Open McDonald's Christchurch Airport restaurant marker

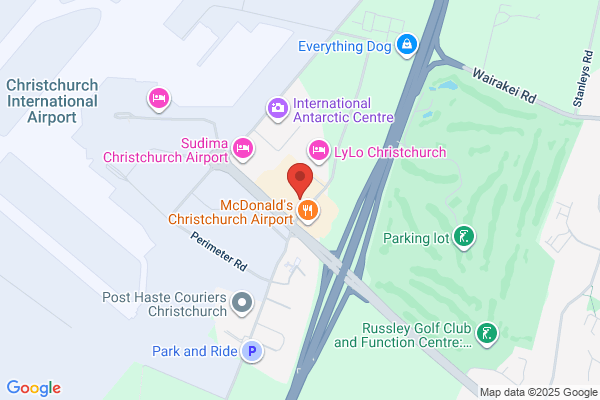pos(308,211)
